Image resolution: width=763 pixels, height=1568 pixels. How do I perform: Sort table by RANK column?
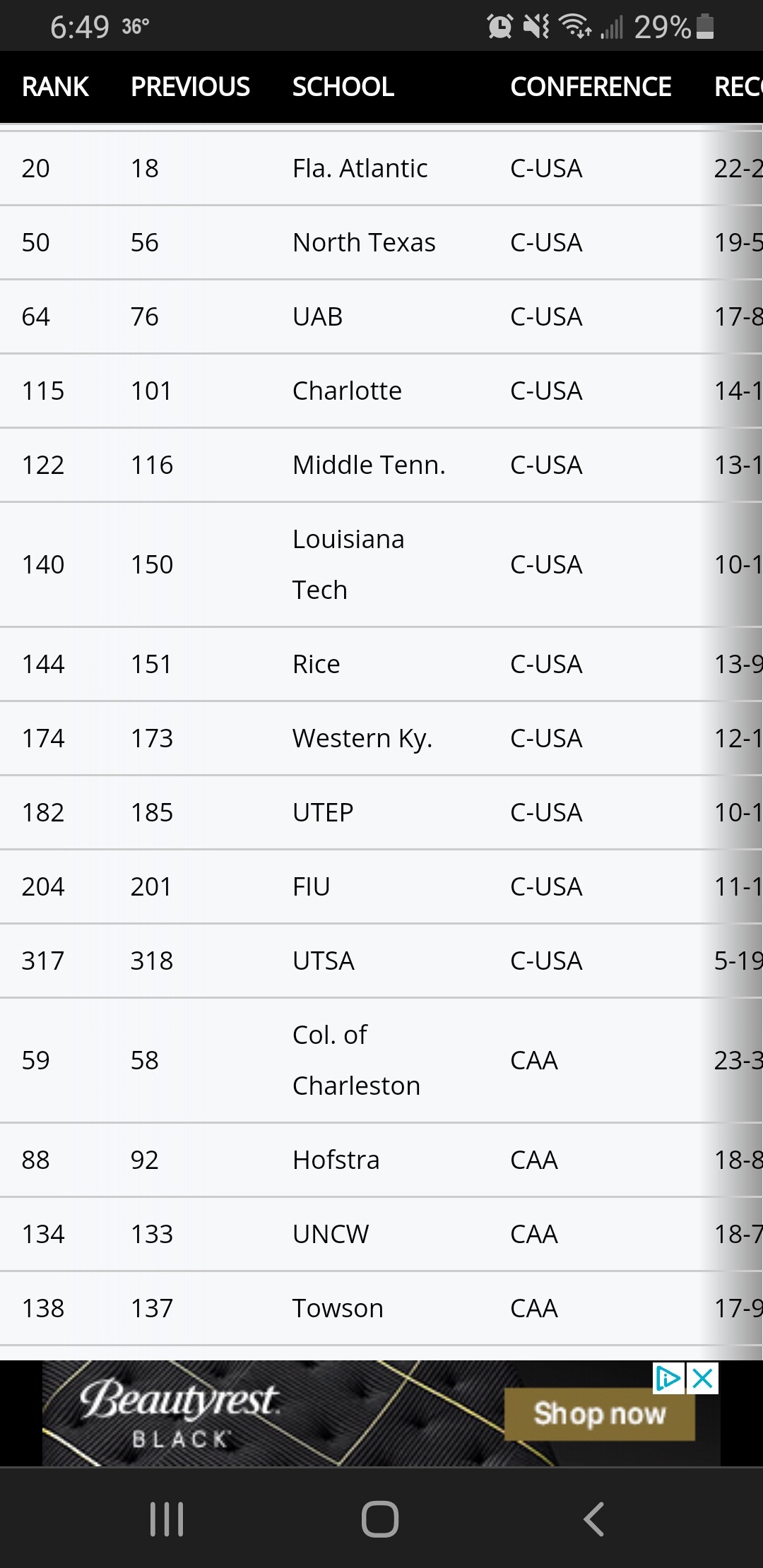click(55, 87)
